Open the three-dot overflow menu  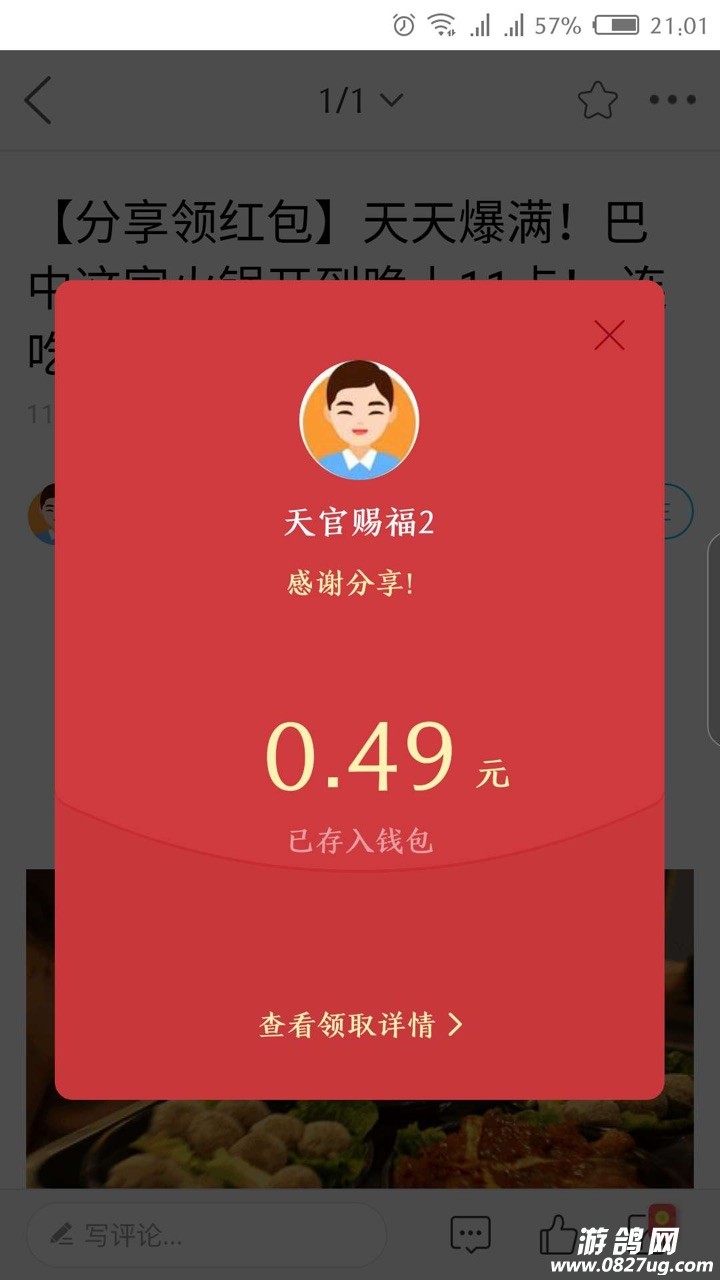(x=672, y=100)
